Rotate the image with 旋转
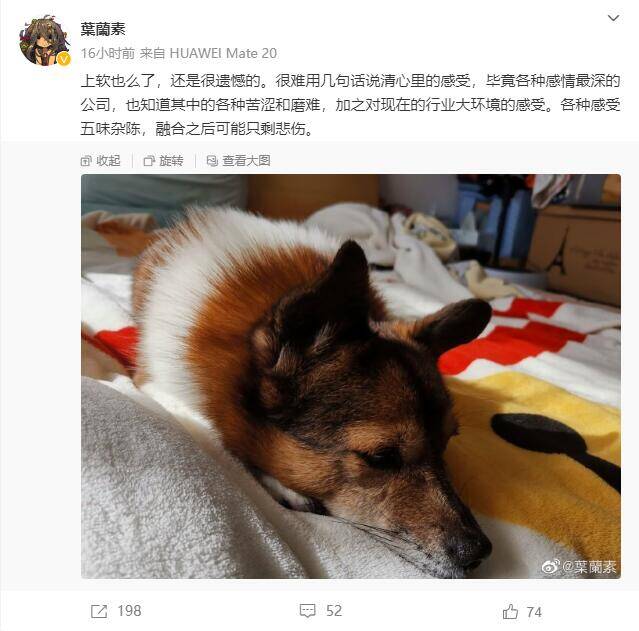 coord(163,160)
